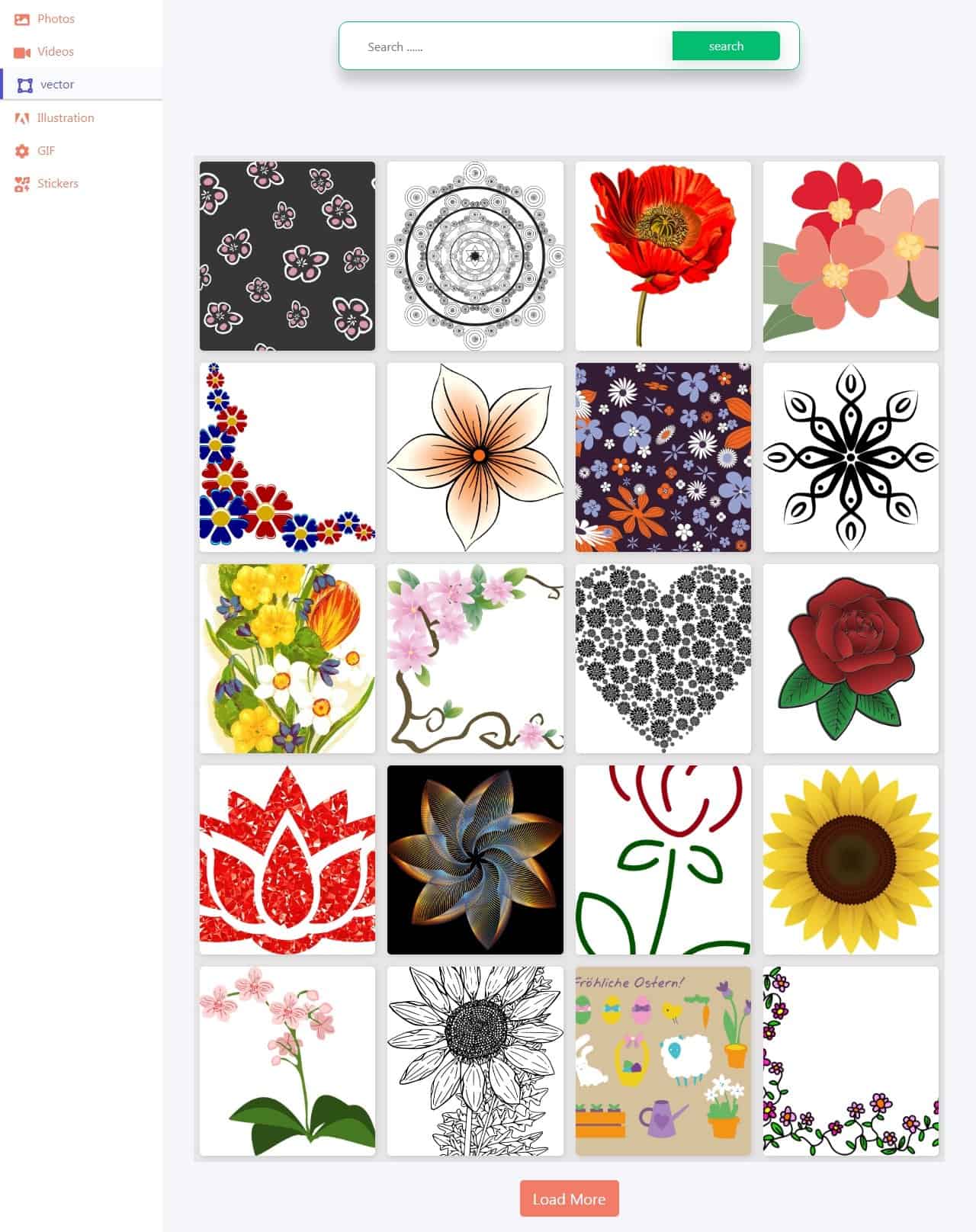The image size is (976, 1232).
Task: Open the GIF category
Action: coord(46,151)
